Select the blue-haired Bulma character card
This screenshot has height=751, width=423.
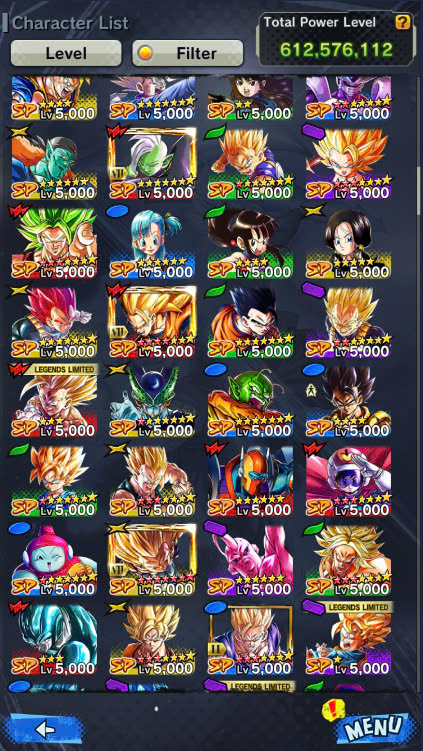[153, 243]
